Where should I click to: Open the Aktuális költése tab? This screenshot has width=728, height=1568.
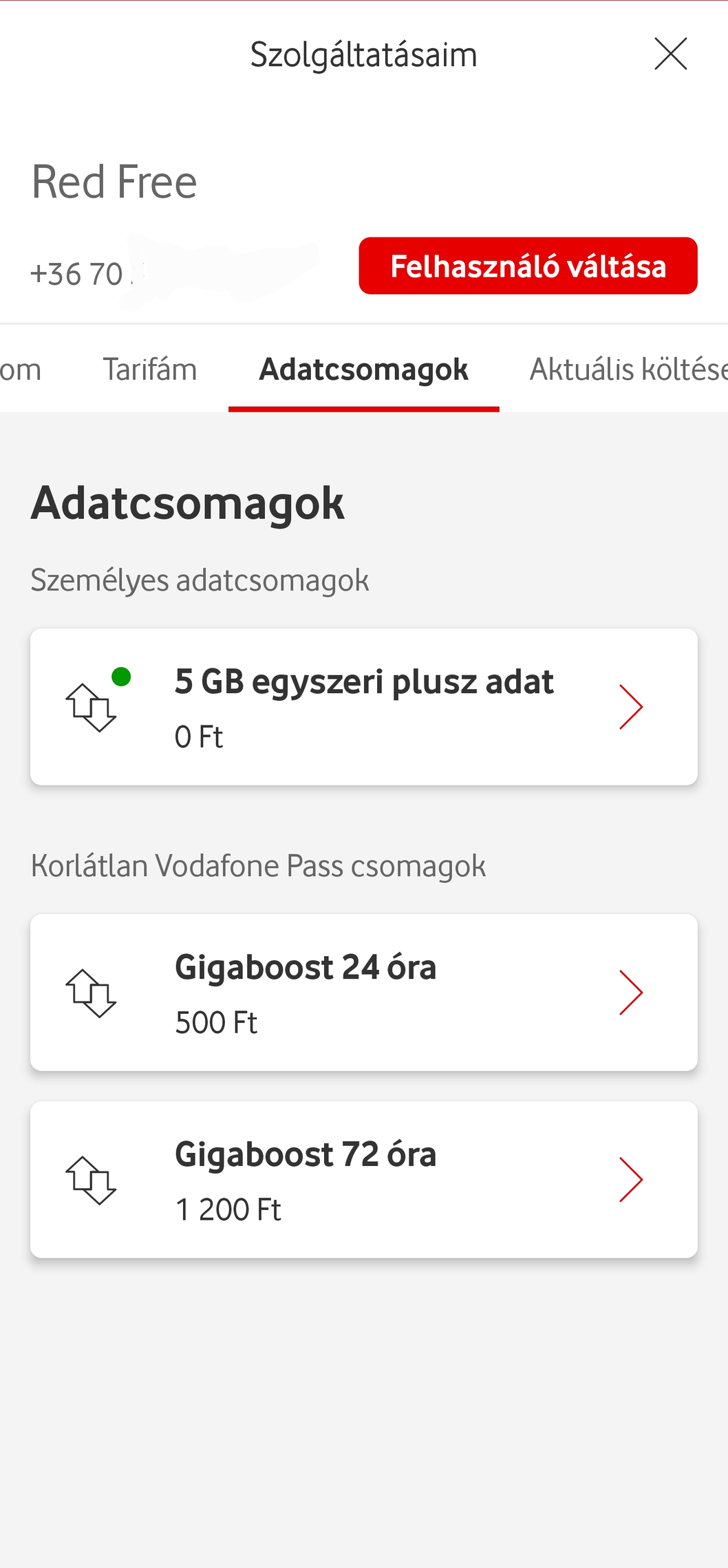click(x=628, y=369)
